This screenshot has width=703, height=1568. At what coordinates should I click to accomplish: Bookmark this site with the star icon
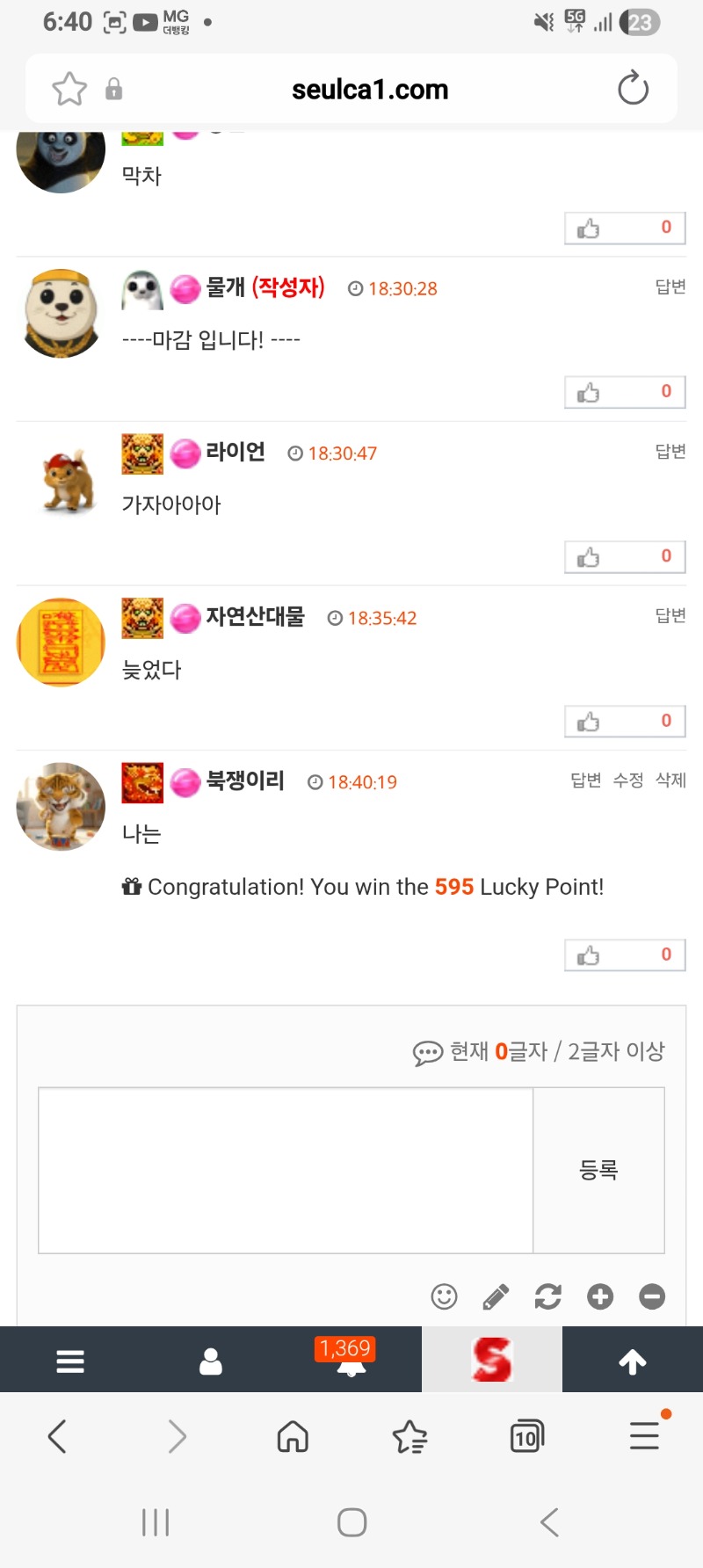(x=69, y=89)
